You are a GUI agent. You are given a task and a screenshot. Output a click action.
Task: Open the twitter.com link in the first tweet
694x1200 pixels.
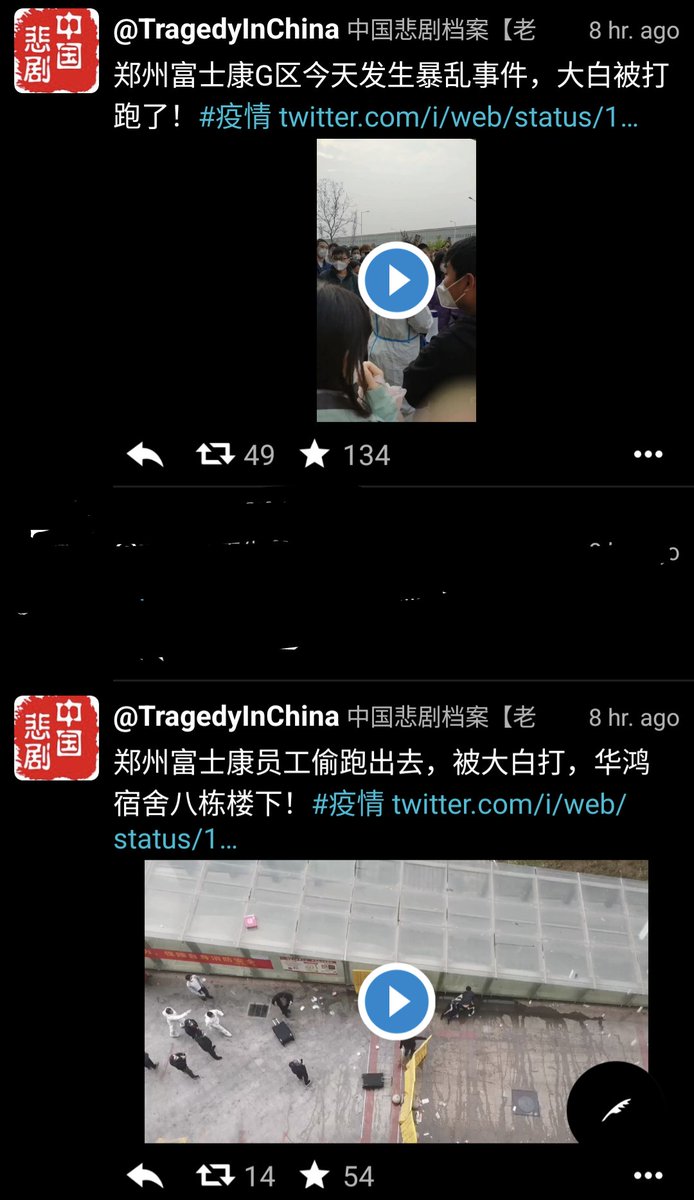coord(457,117)
